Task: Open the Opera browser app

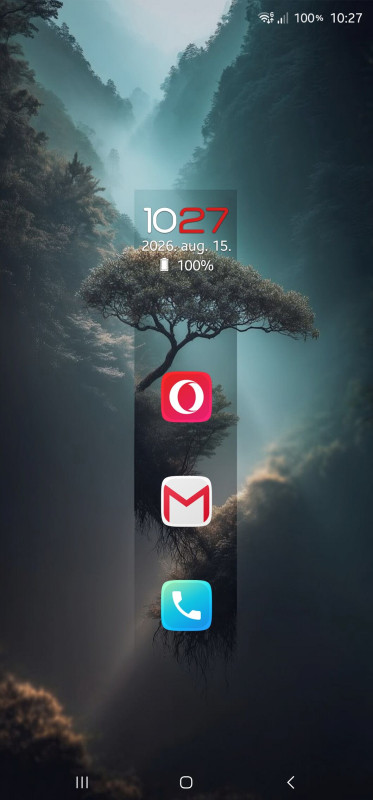Action: click(186, 397)
